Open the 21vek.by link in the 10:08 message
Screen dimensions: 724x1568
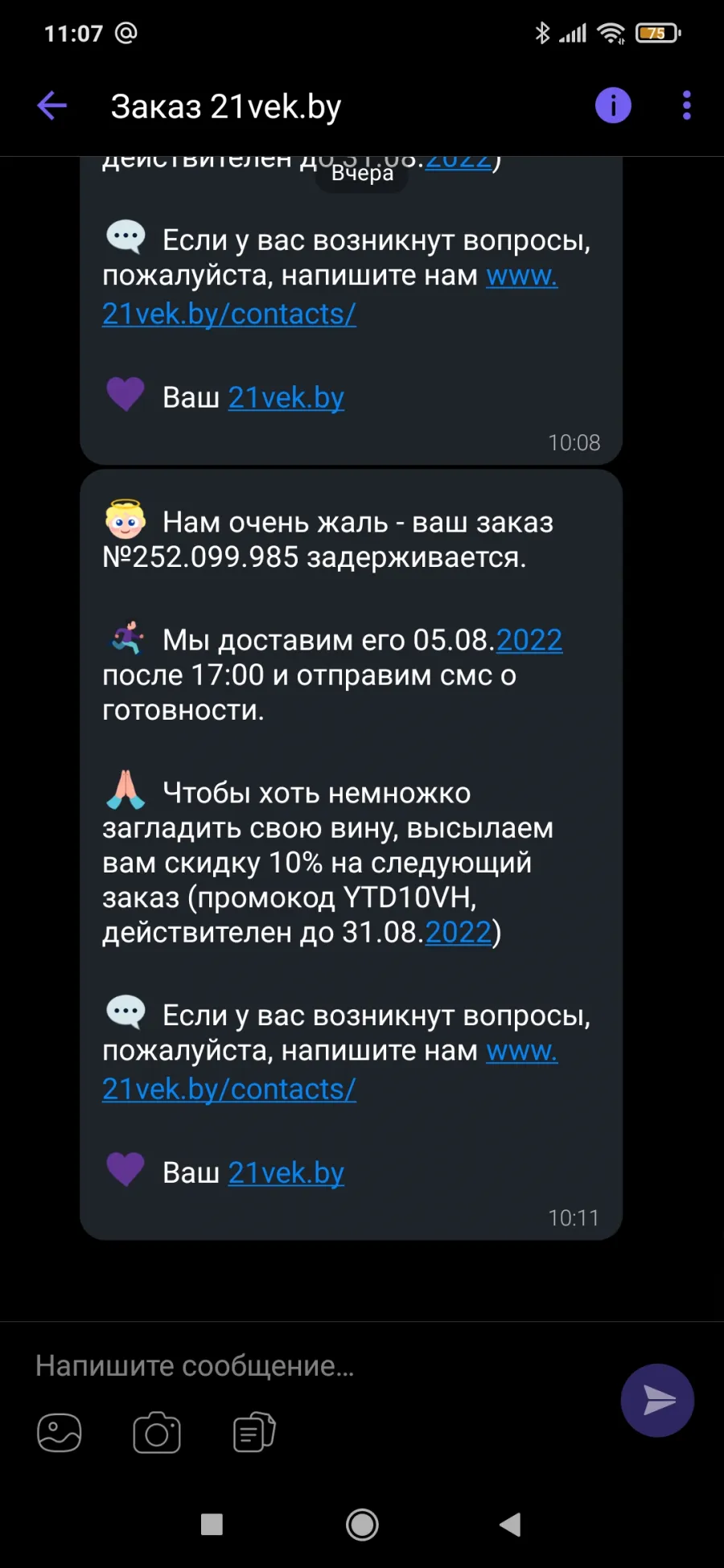tap(286, 397)
